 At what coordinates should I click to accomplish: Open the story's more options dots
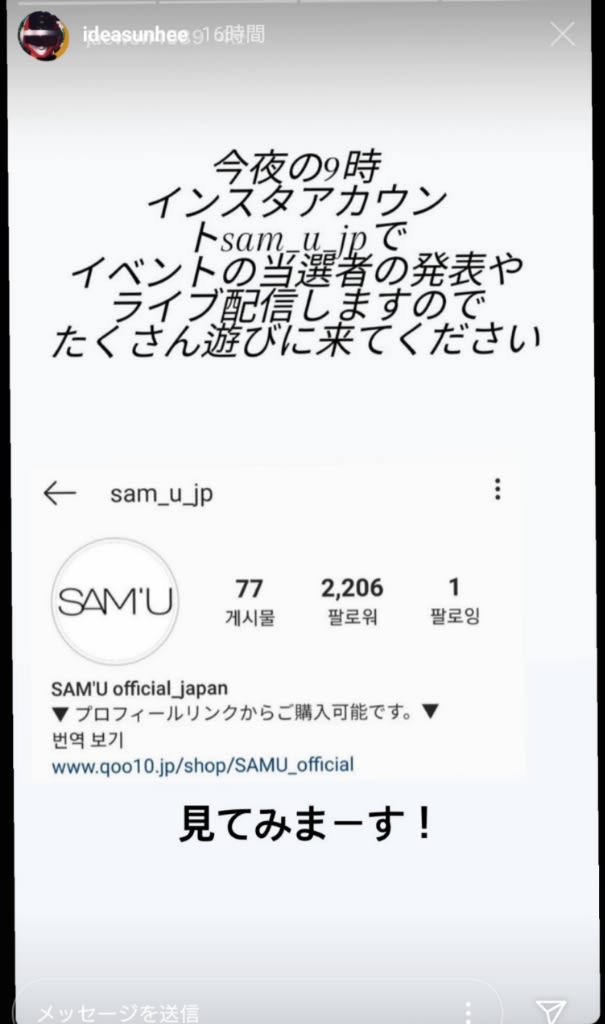[x=467, y=1013]
